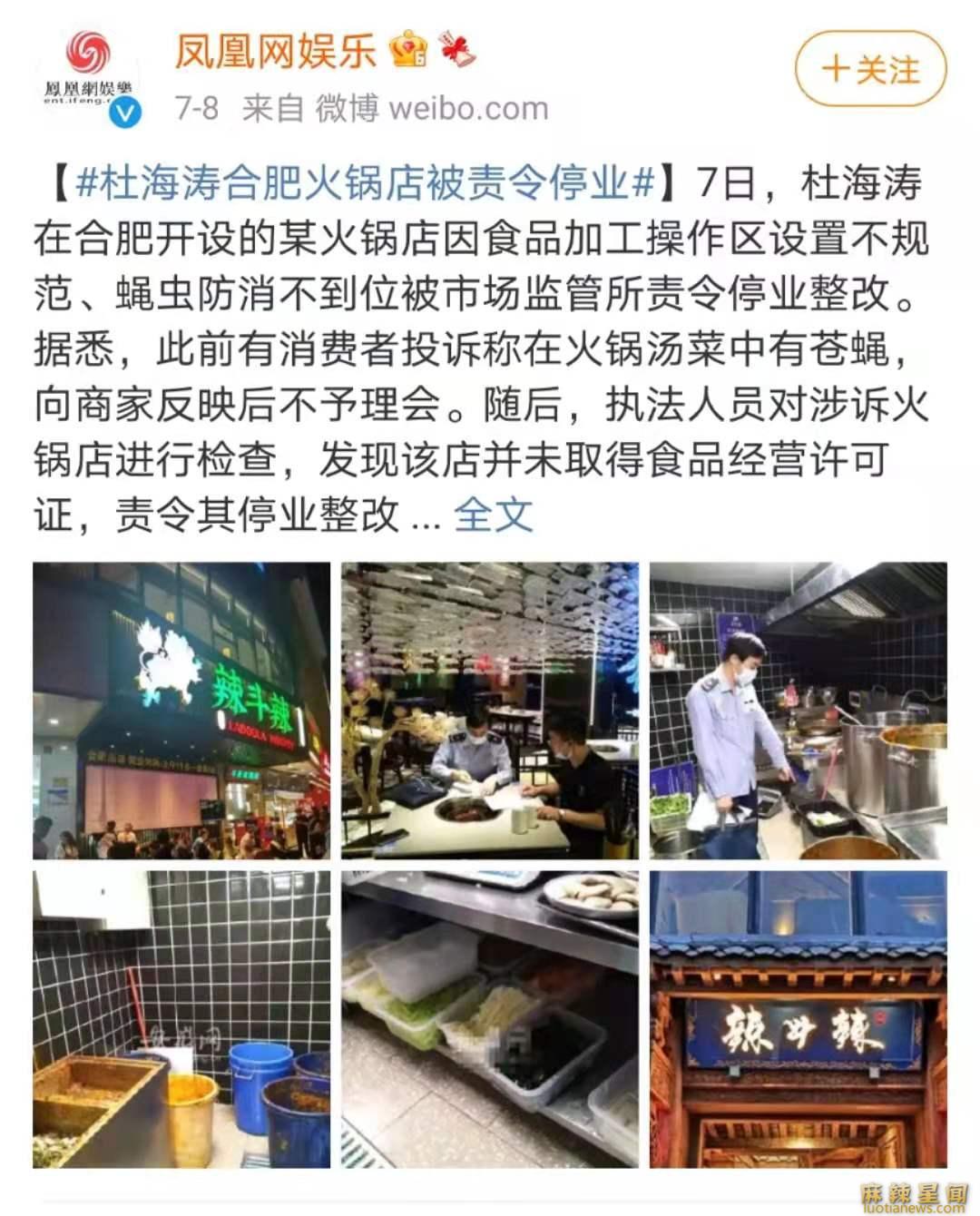Tap the 关注 follow button

(870, 70)
